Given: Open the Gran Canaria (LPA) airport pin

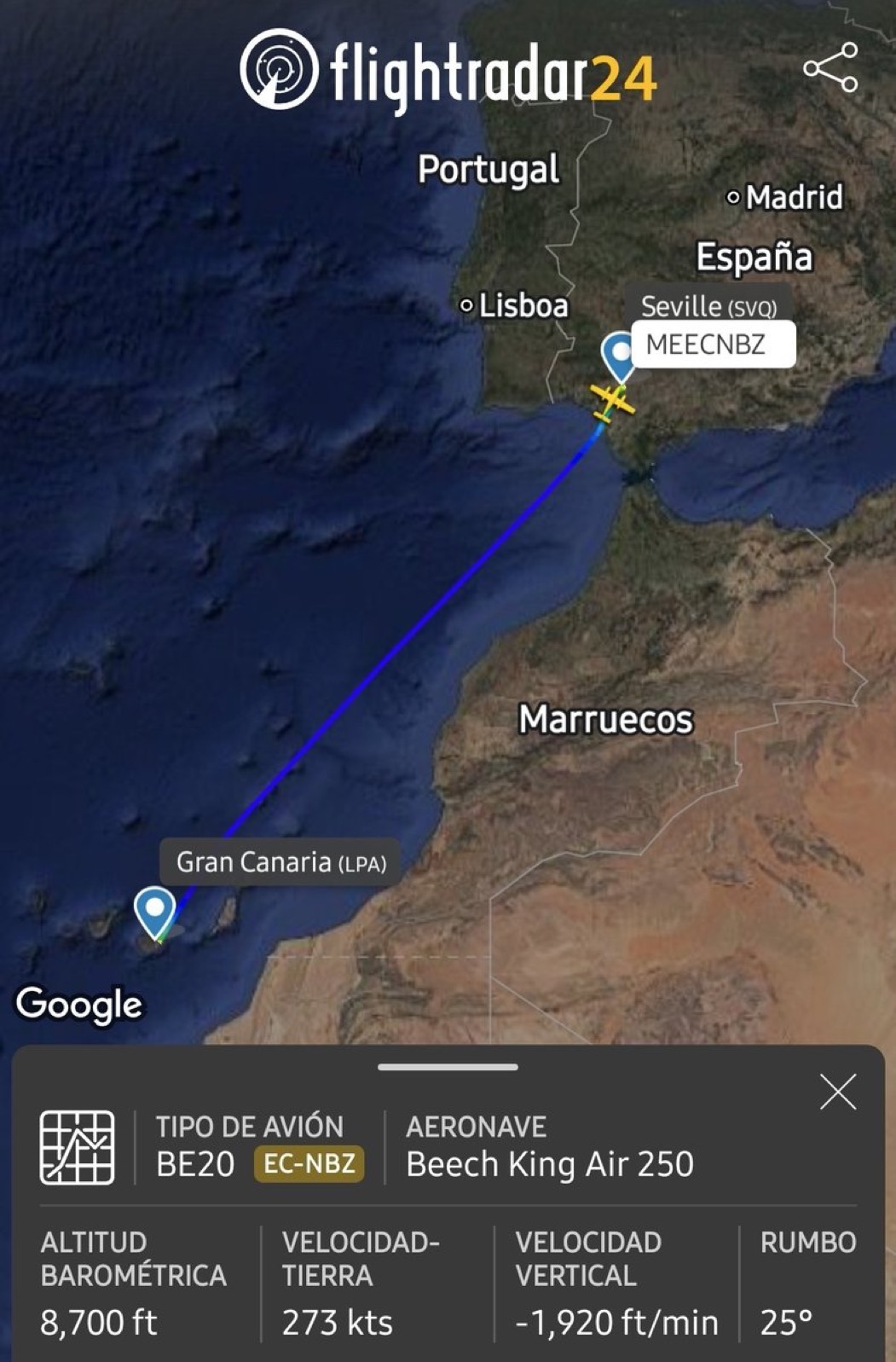Looking at the screenshot, I should coord(155,911).
